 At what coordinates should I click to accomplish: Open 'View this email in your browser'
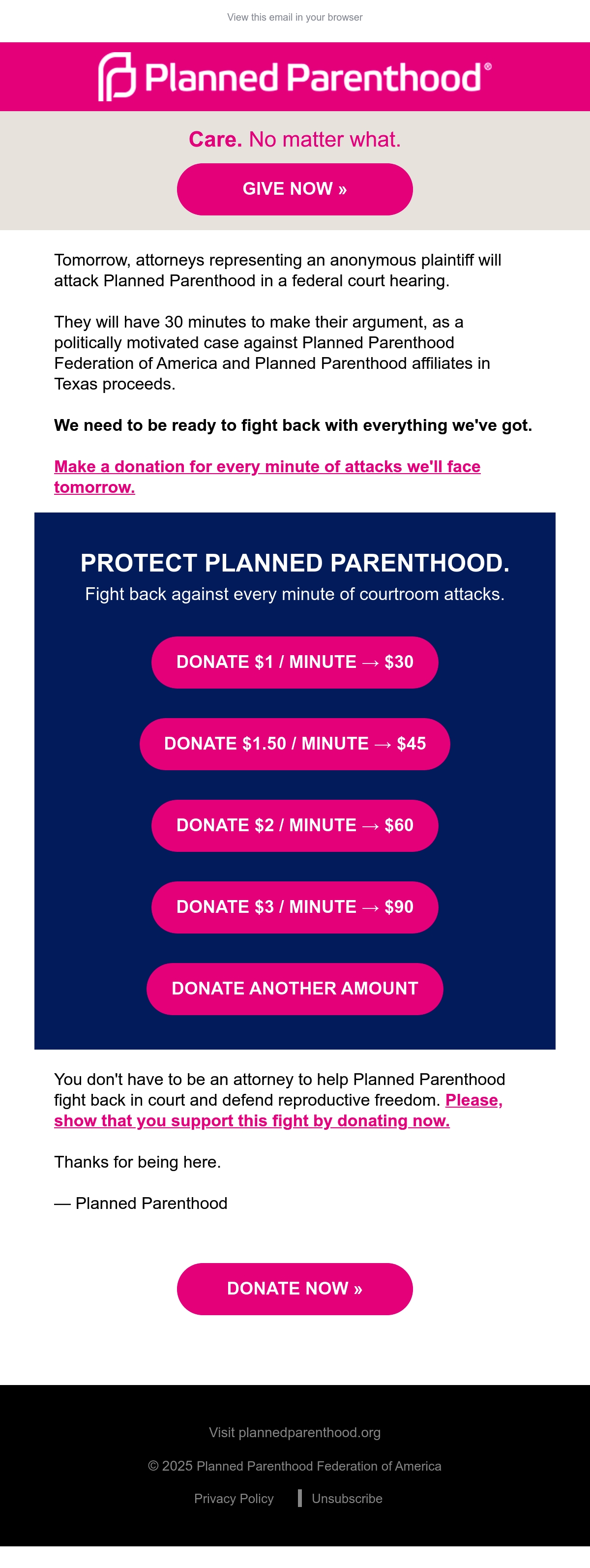pyautogui.click(x=295, y=17)
